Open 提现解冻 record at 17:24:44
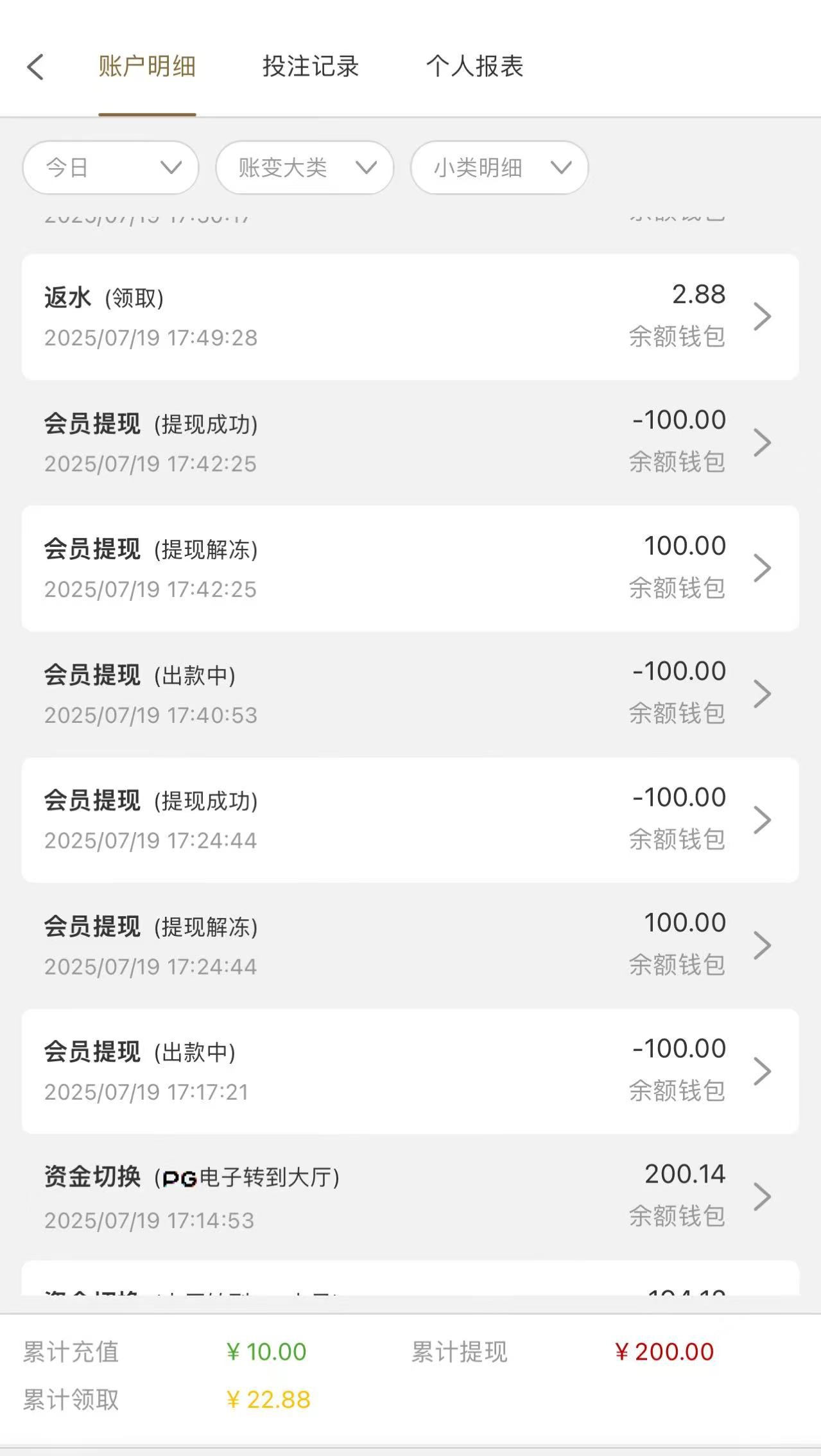The width and height of the screenshot is (821, 1456). point(410,946)
